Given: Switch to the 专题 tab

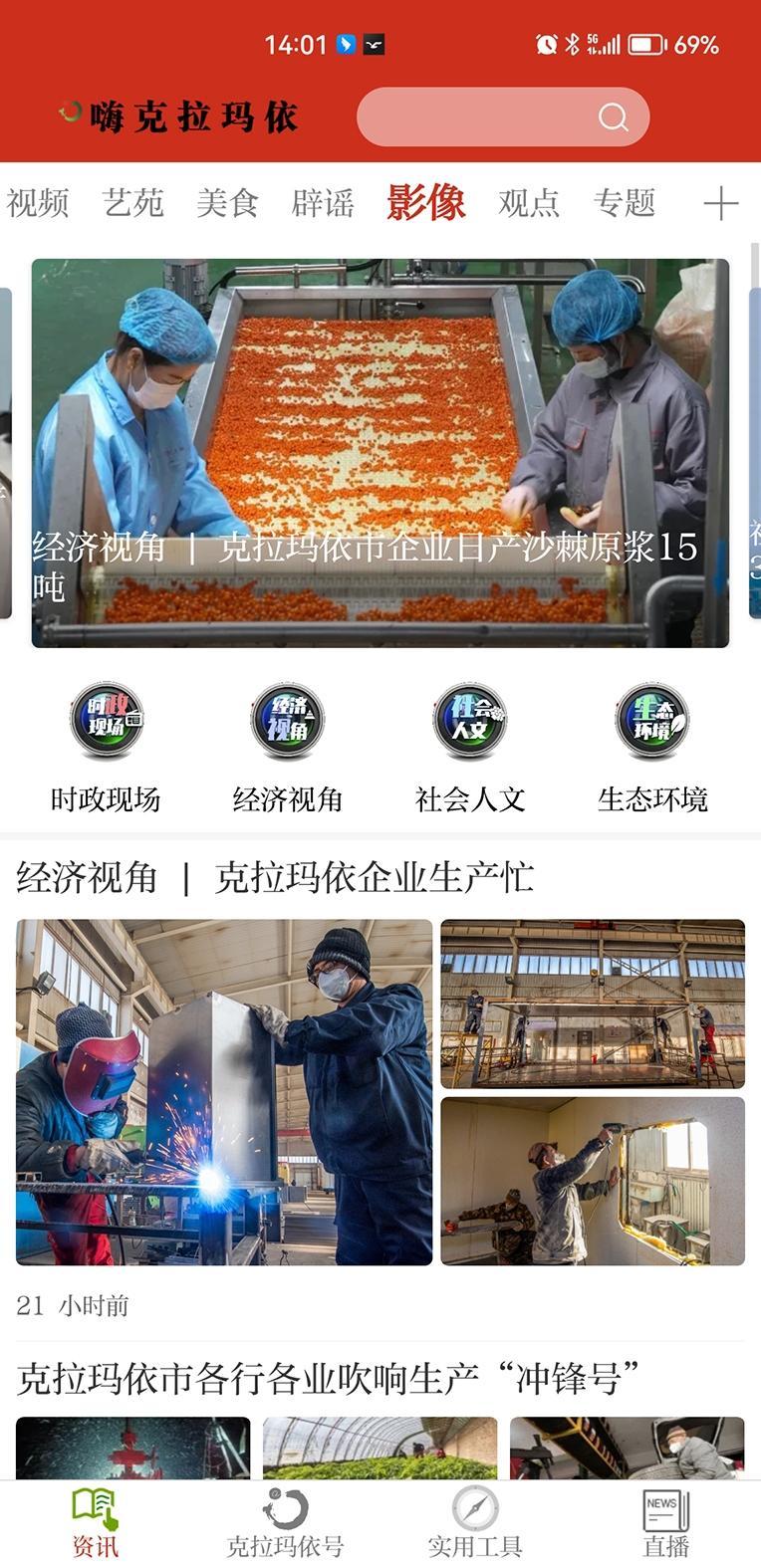Looking at the screenshot, I should (x=625, y=203).
